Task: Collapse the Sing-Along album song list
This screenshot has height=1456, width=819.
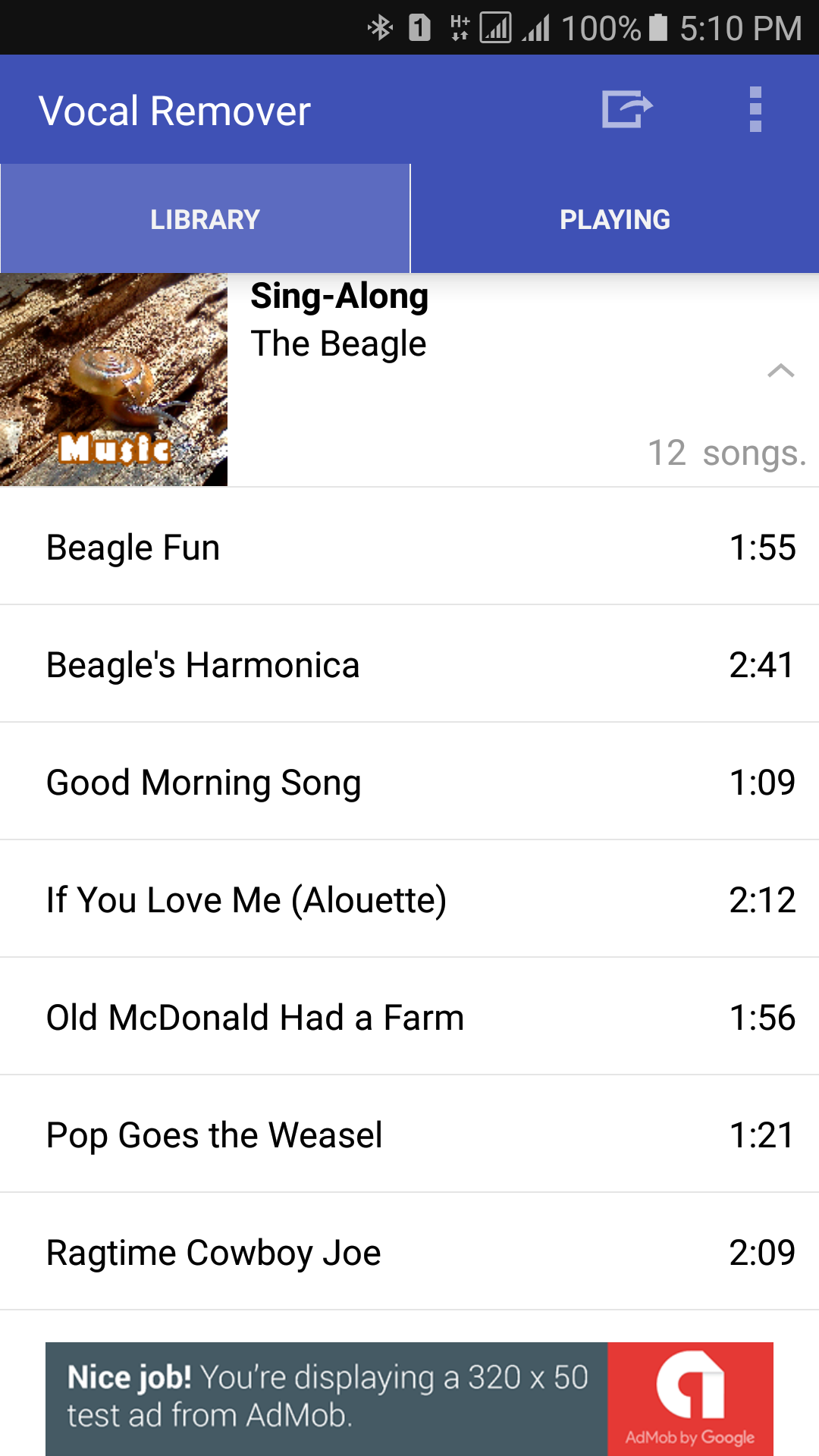Action: pyautogui.click(x=780, y=371)
